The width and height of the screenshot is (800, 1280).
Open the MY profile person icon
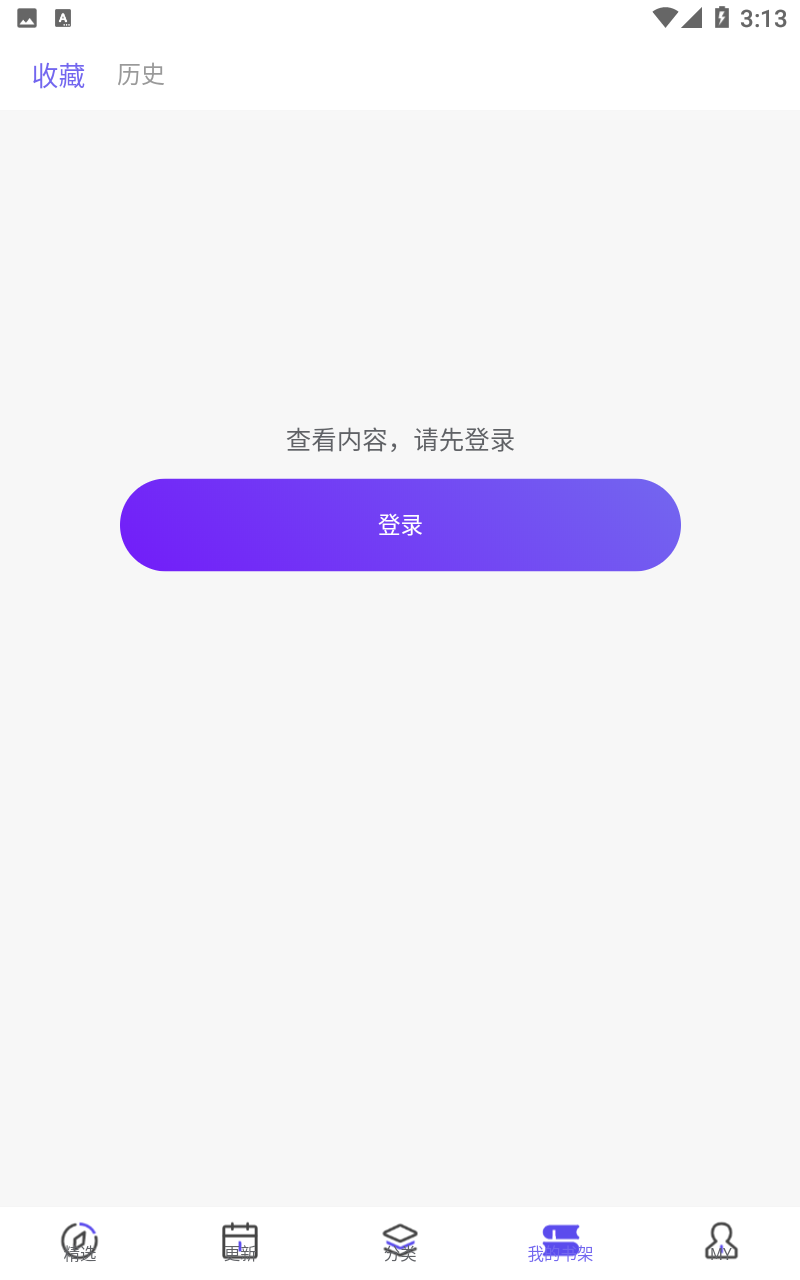pos(722,1240)
